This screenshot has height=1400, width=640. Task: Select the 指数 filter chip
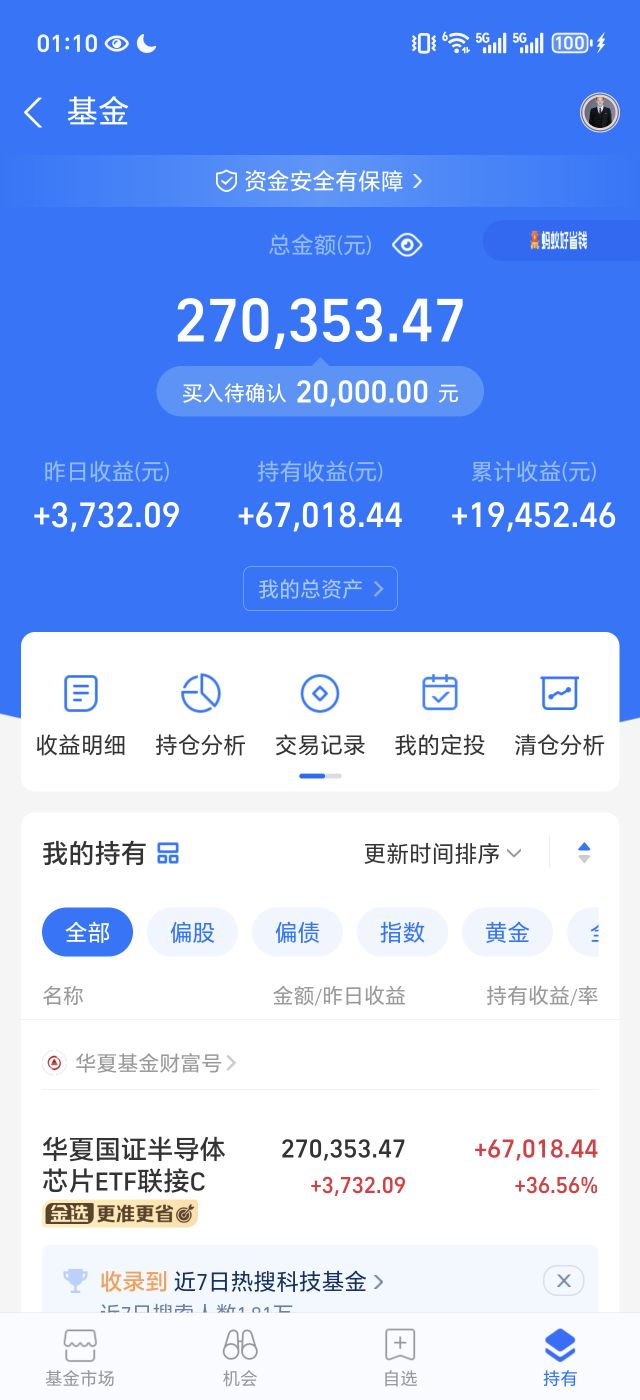(402, 933)
